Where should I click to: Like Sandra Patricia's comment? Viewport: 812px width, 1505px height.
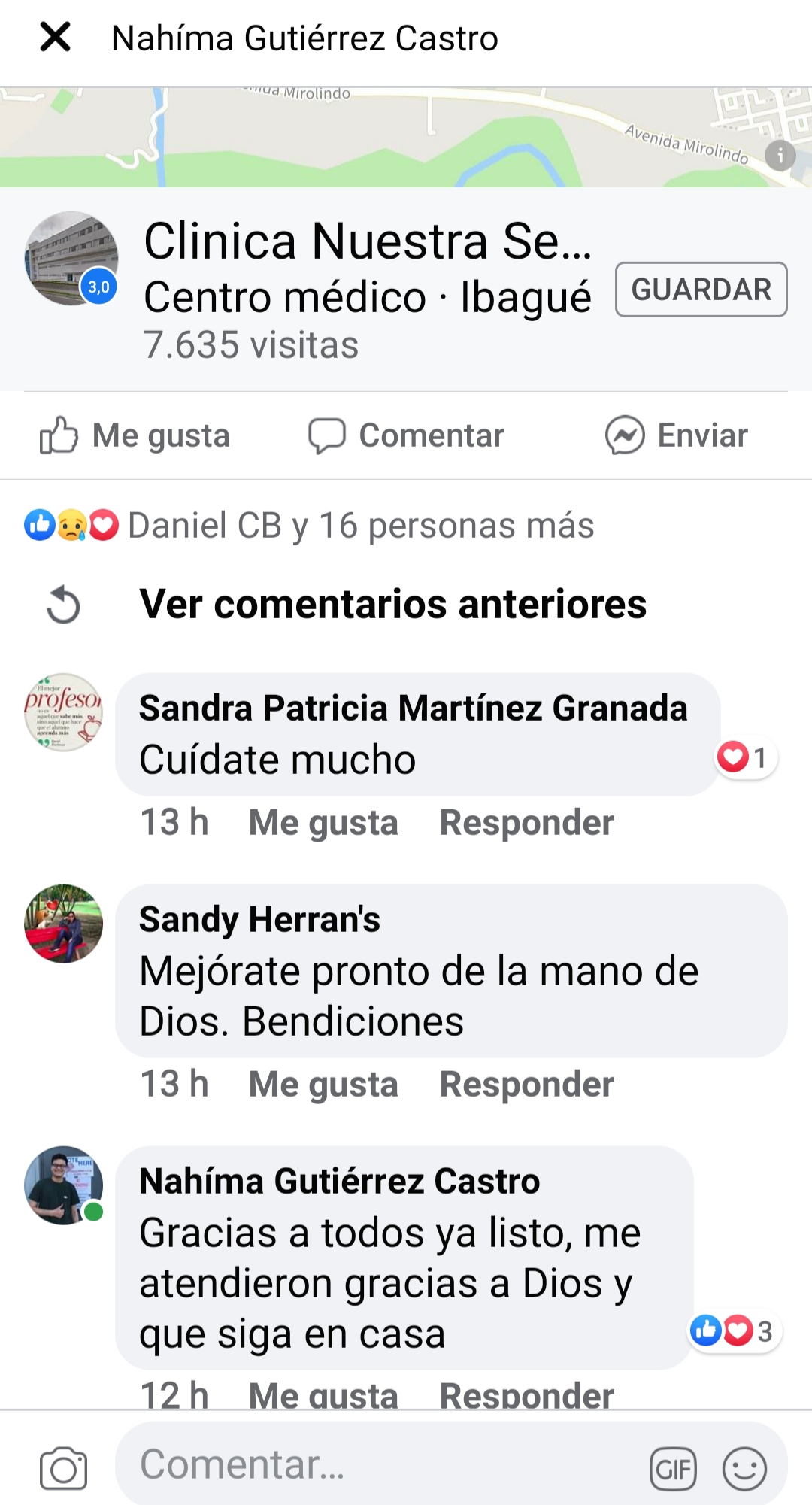pyautogui.click(x=323, y=823)
